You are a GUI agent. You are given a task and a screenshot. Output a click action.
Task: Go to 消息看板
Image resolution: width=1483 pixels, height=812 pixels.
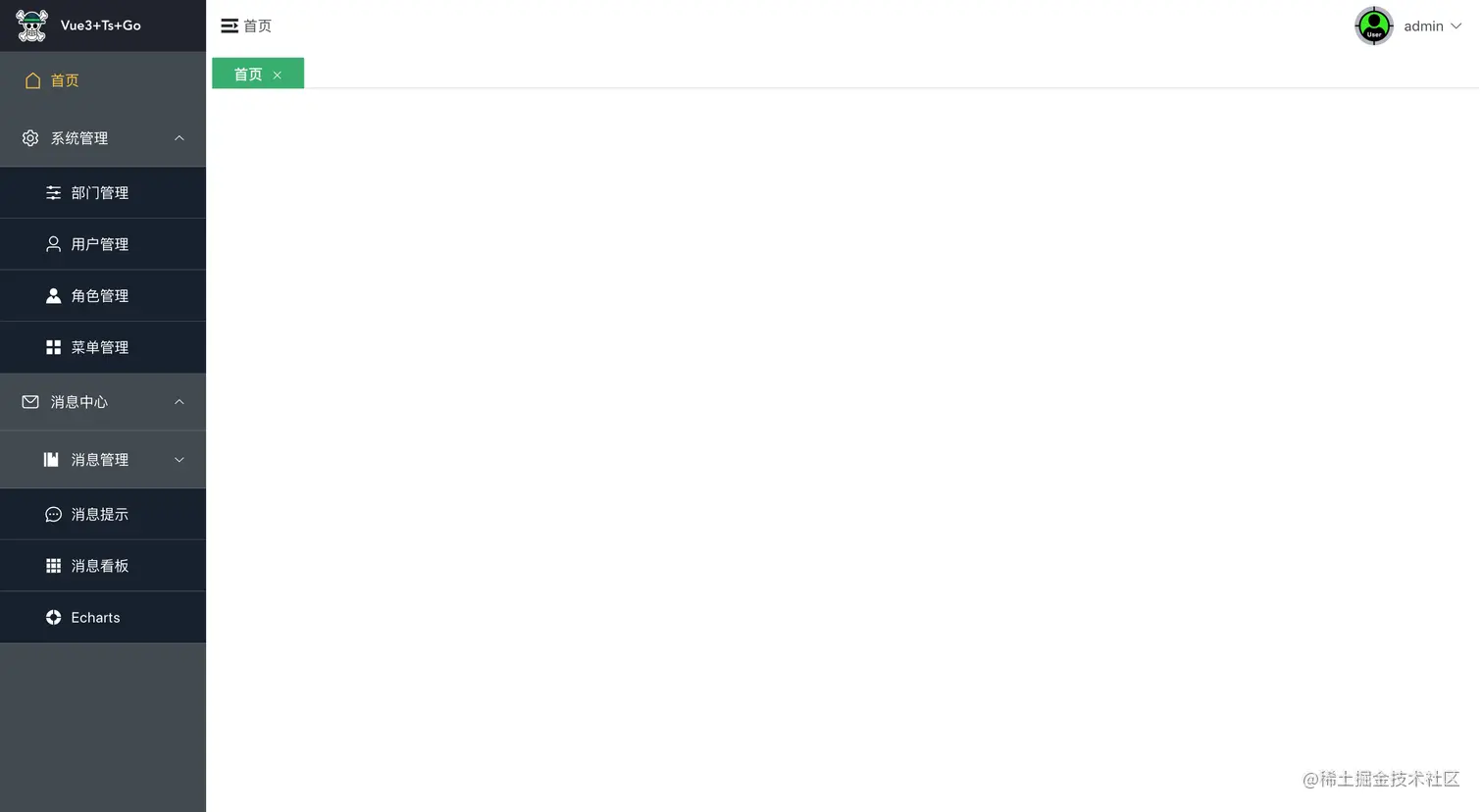coord(99,566)
